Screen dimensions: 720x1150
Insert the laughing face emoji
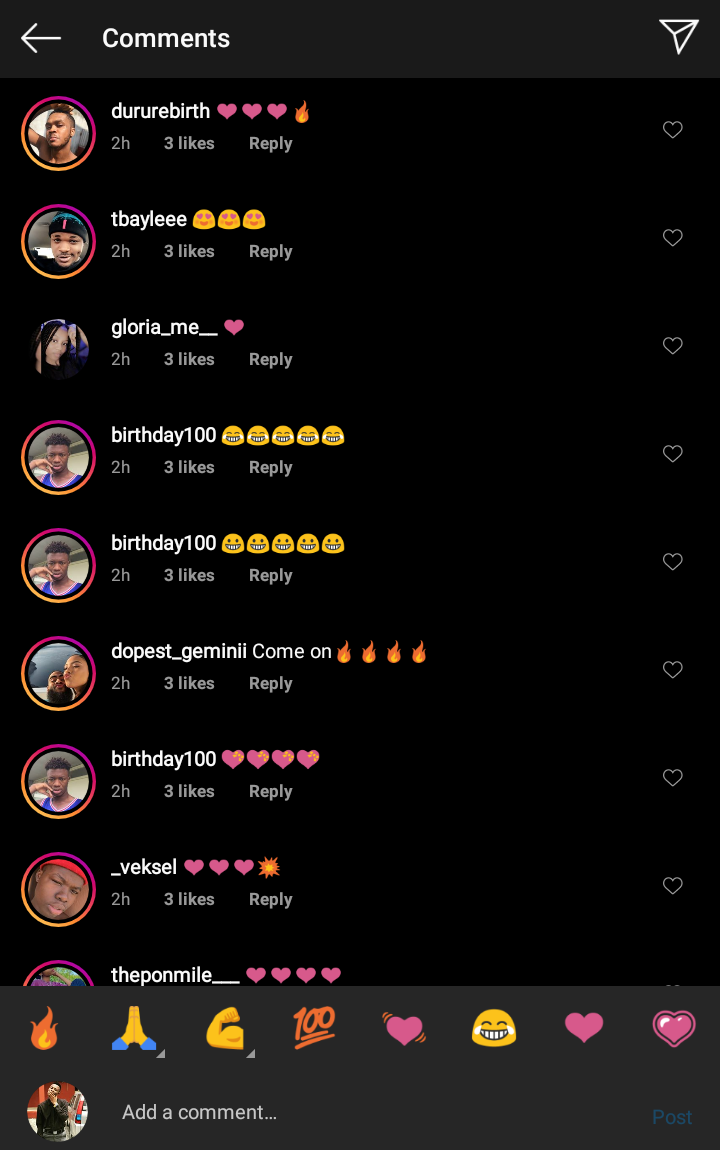[x=494, y=1028]
